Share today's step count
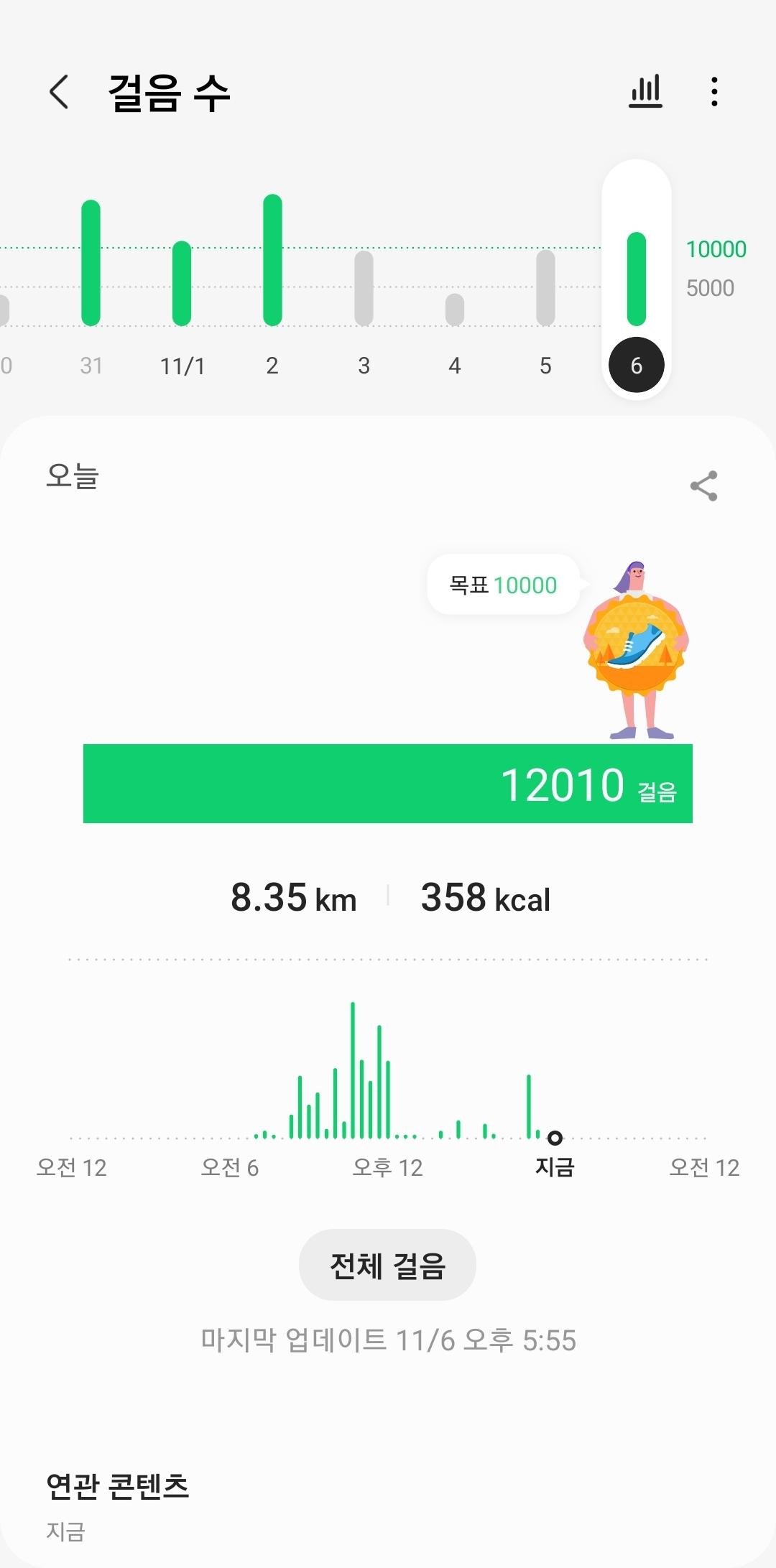This screenshot has width=776, height=1568. (x=703, y=486)
